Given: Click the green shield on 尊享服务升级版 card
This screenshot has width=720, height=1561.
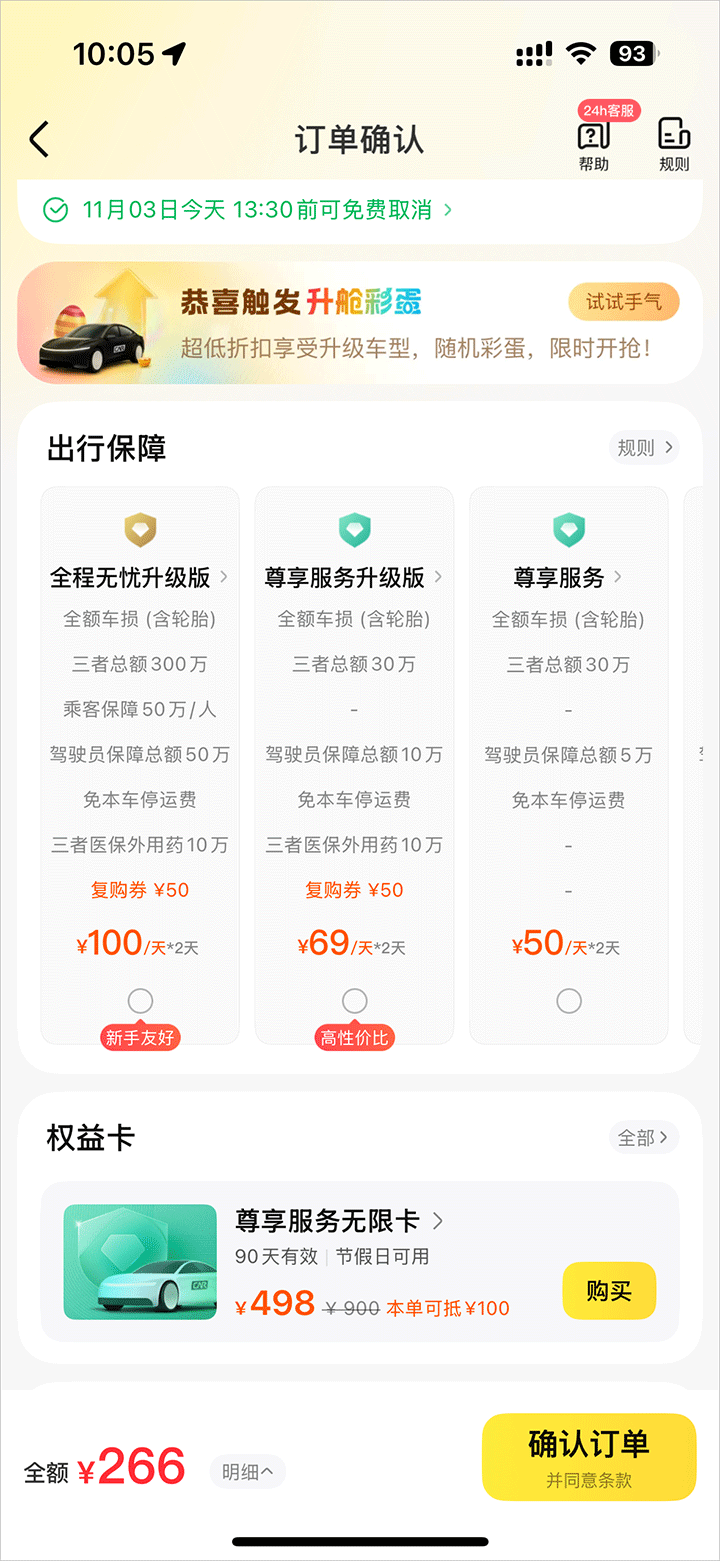Looking at the screenshot, I should (354, 530).
